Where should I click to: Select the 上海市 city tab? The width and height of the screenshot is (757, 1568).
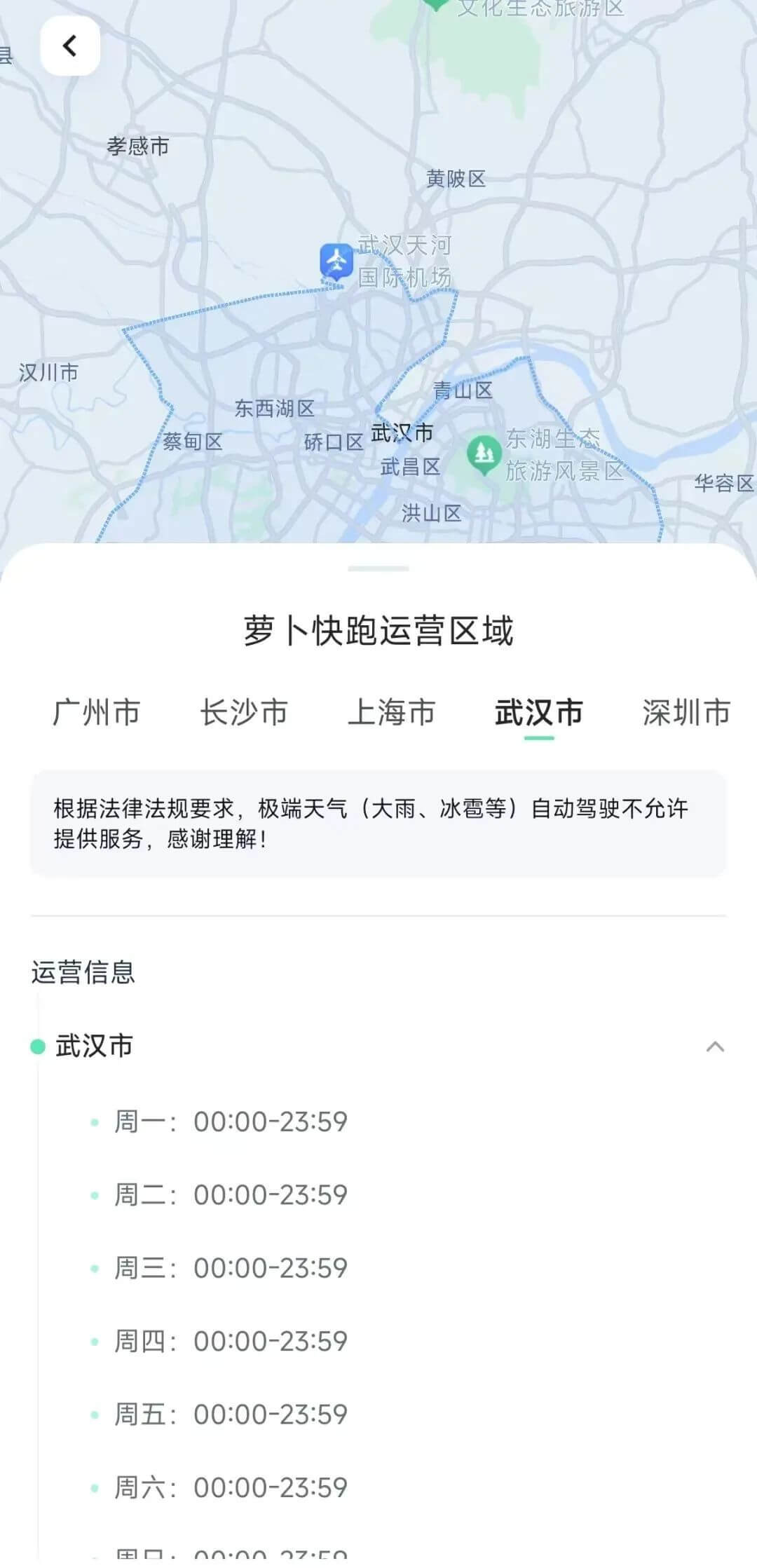point(393,712)
